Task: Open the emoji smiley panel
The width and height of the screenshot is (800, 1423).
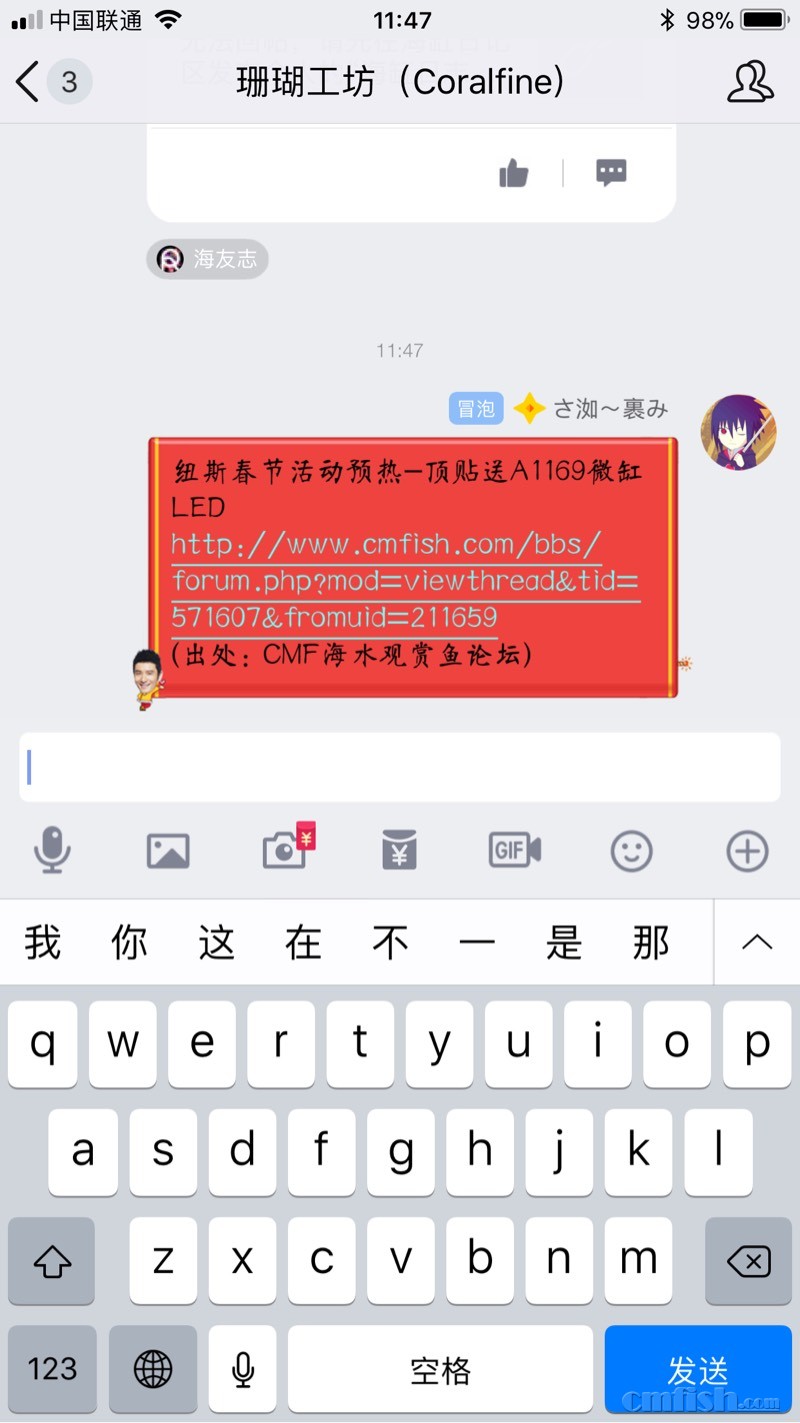Action: tap(631, 851)
